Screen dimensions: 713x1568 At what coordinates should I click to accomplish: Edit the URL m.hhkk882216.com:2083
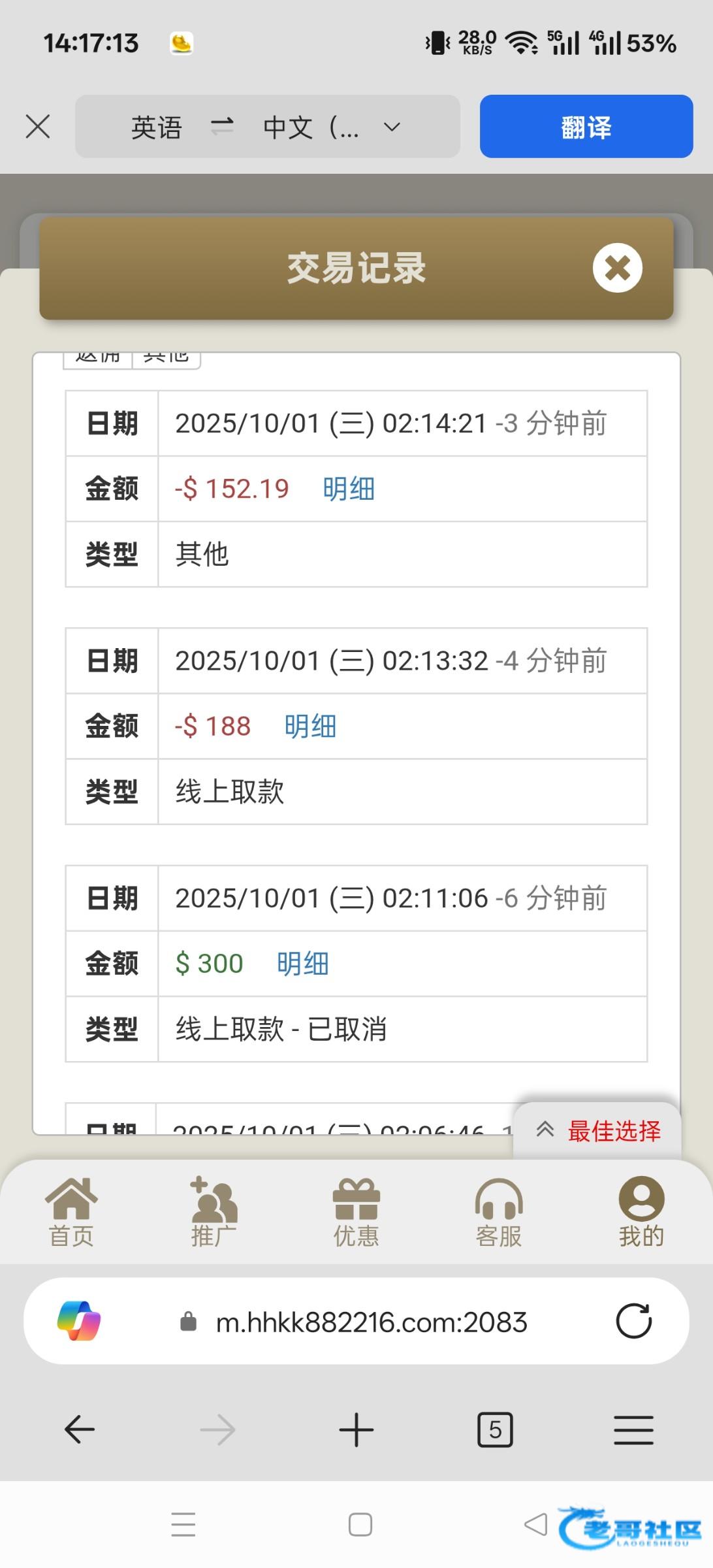click(372, 1322)
